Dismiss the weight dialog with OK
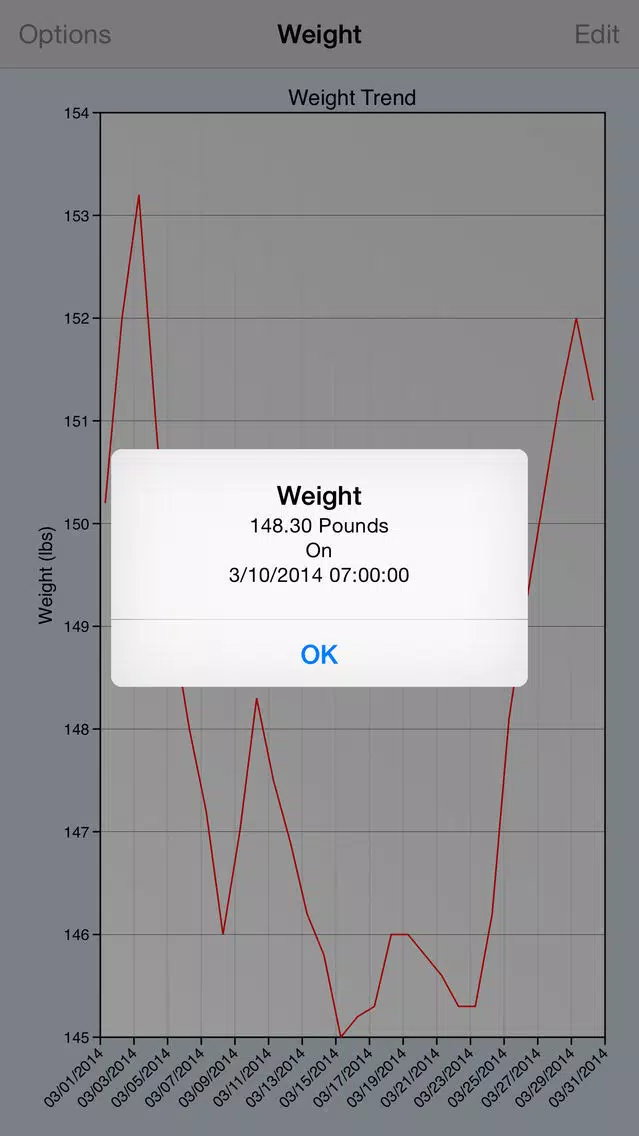Screen dimensions: 639x1136 [x=319, y=654]
